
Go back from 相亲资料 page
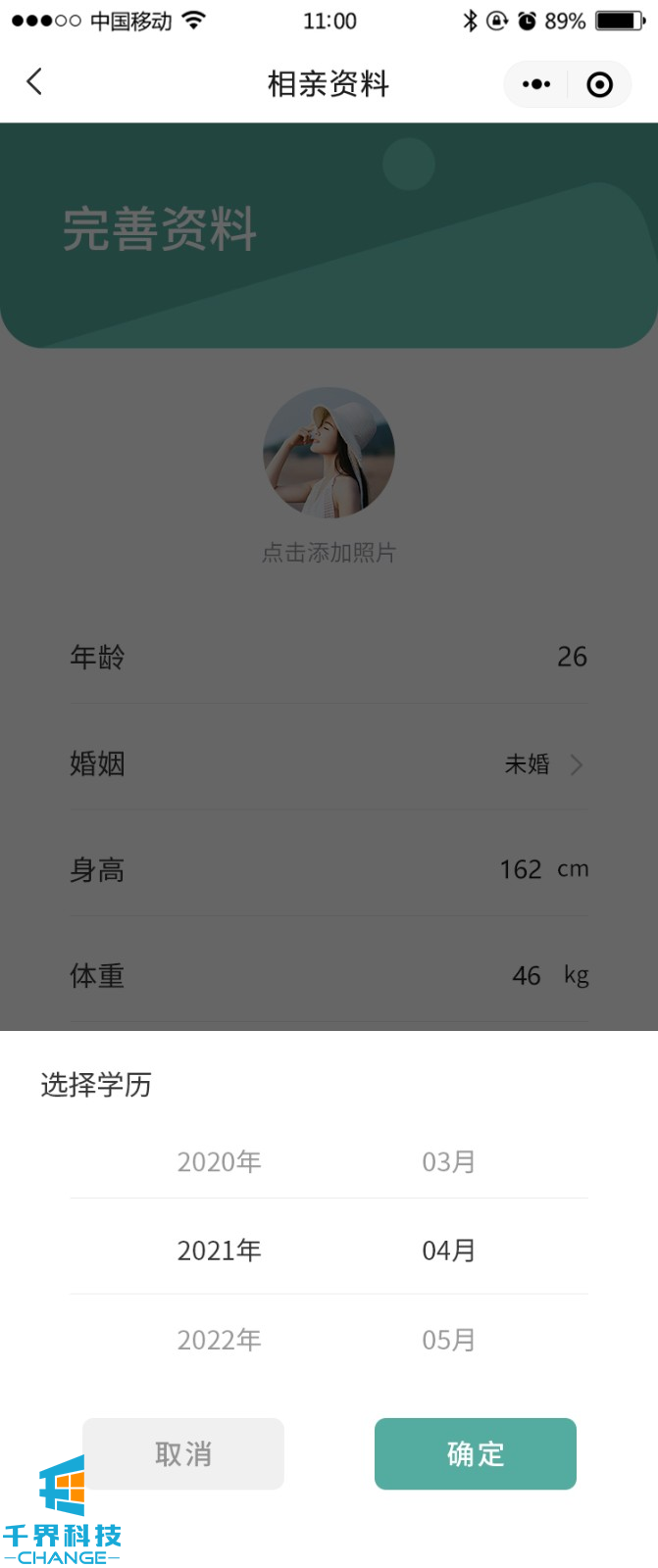coord(35,82)
